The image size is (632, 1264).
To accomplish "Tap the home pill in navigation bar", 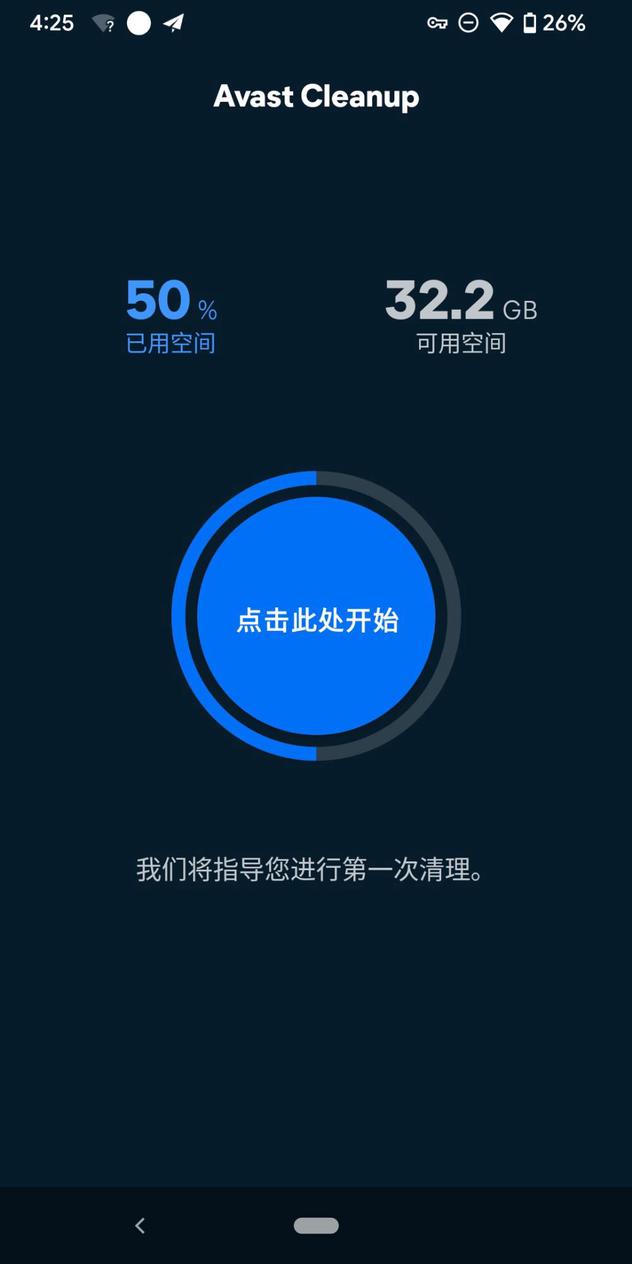I will click(316, 1225).
